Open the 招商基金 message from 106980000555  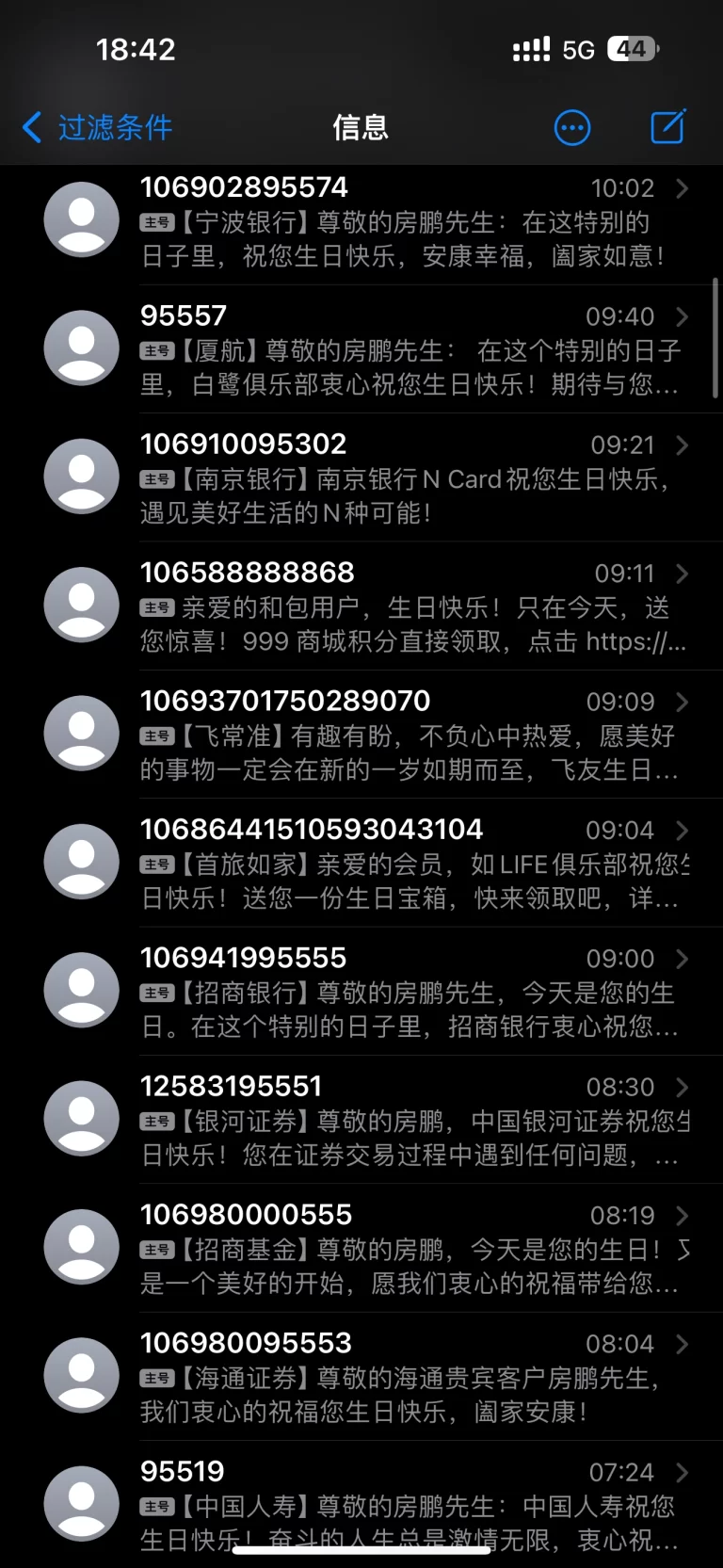[361, 1248]
